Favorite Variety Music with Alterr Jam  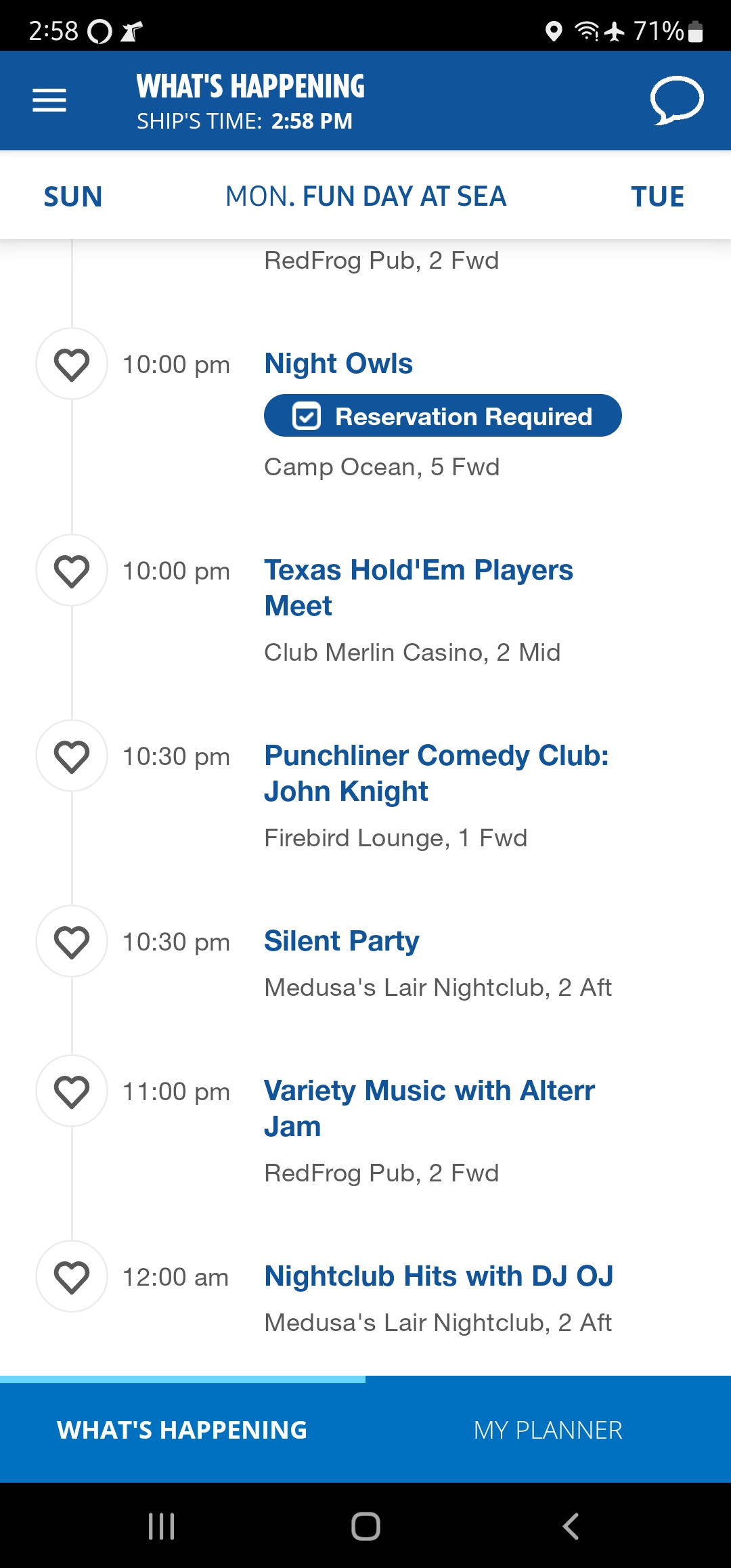click(72, 1091)
